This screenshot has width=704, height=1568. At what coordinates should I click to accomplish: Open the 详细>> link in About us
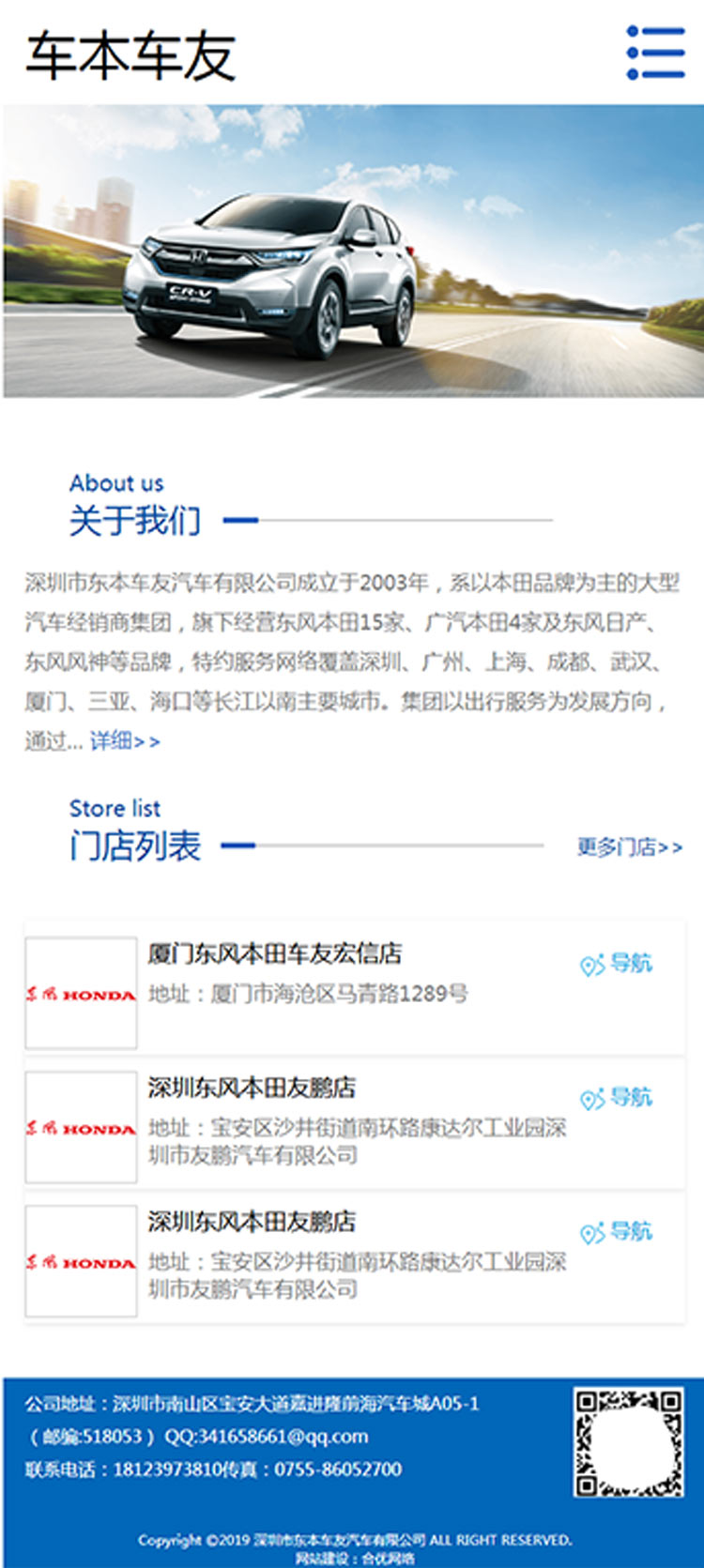coord(125,741)
